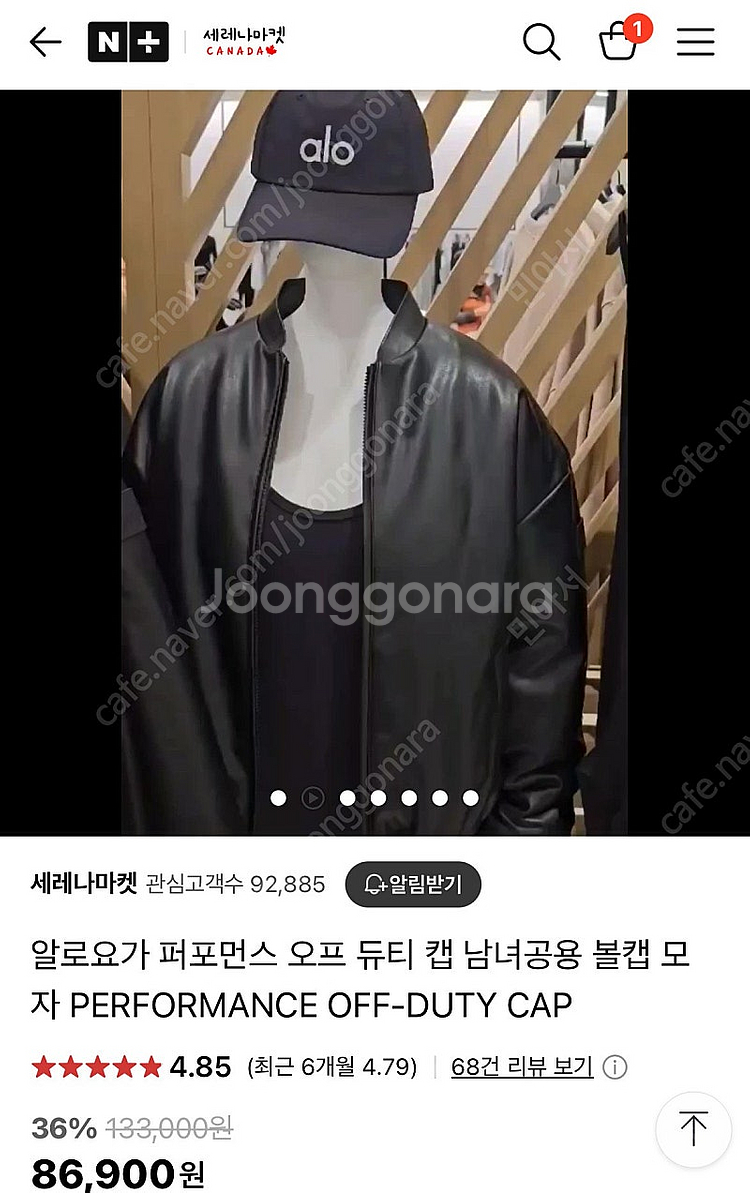
Task: Tap the info icon beside reviews
Action: 616,1067
